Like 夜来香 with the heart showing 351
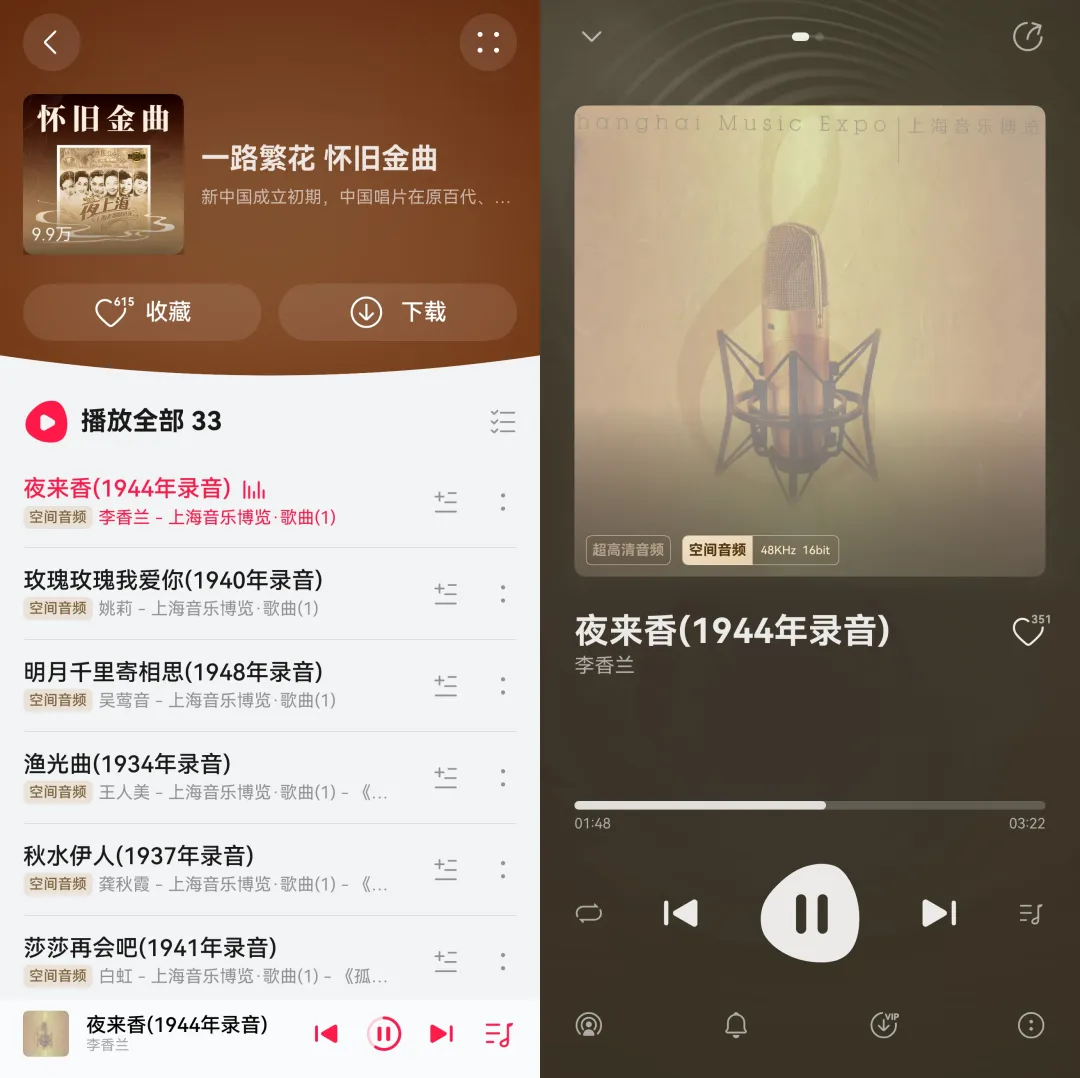1080x1078 pixels. 1030,630
